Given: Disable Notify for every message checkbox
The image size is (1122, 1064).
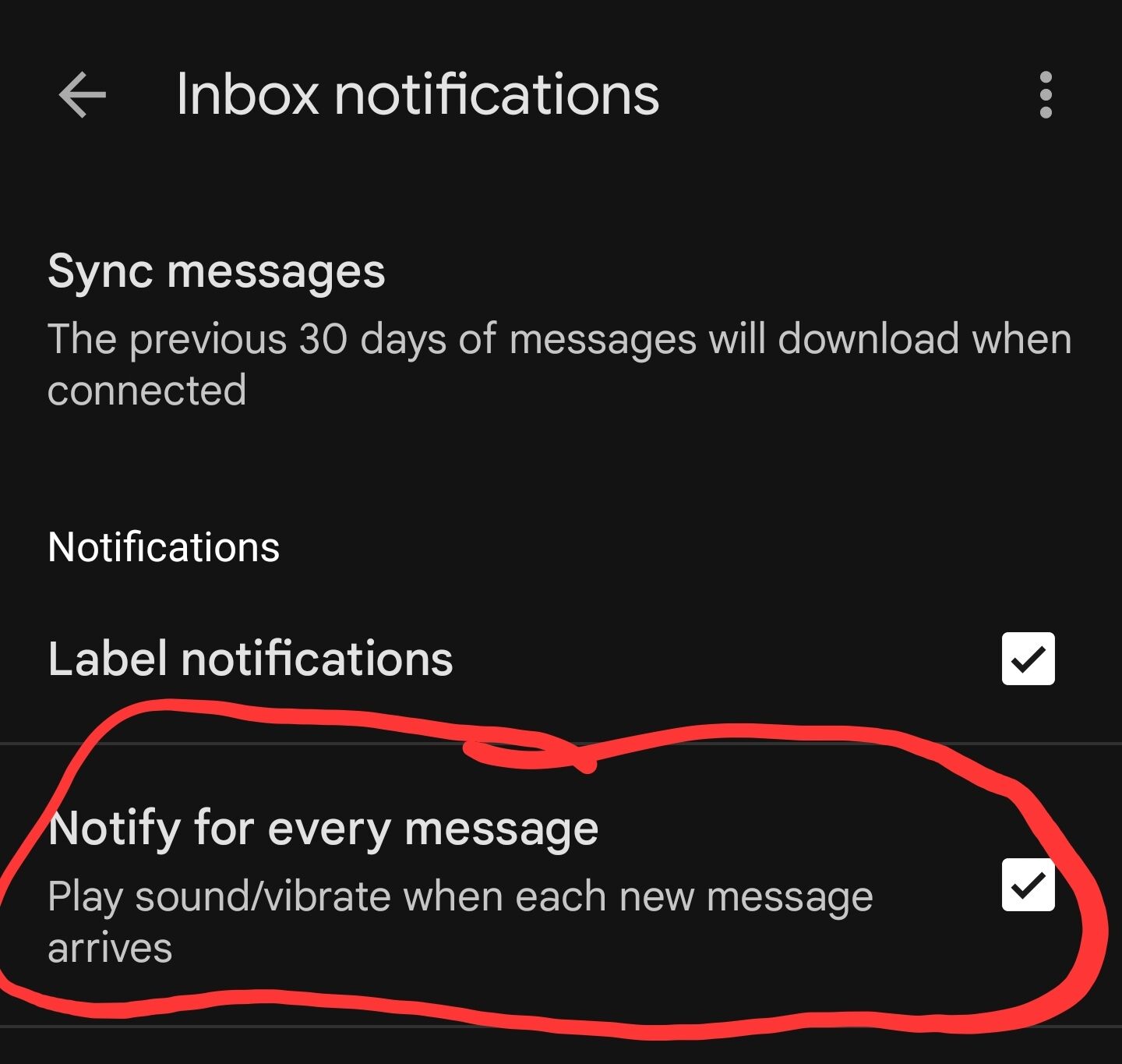Looking at the screenshot, I should [x=1028, y=885].
